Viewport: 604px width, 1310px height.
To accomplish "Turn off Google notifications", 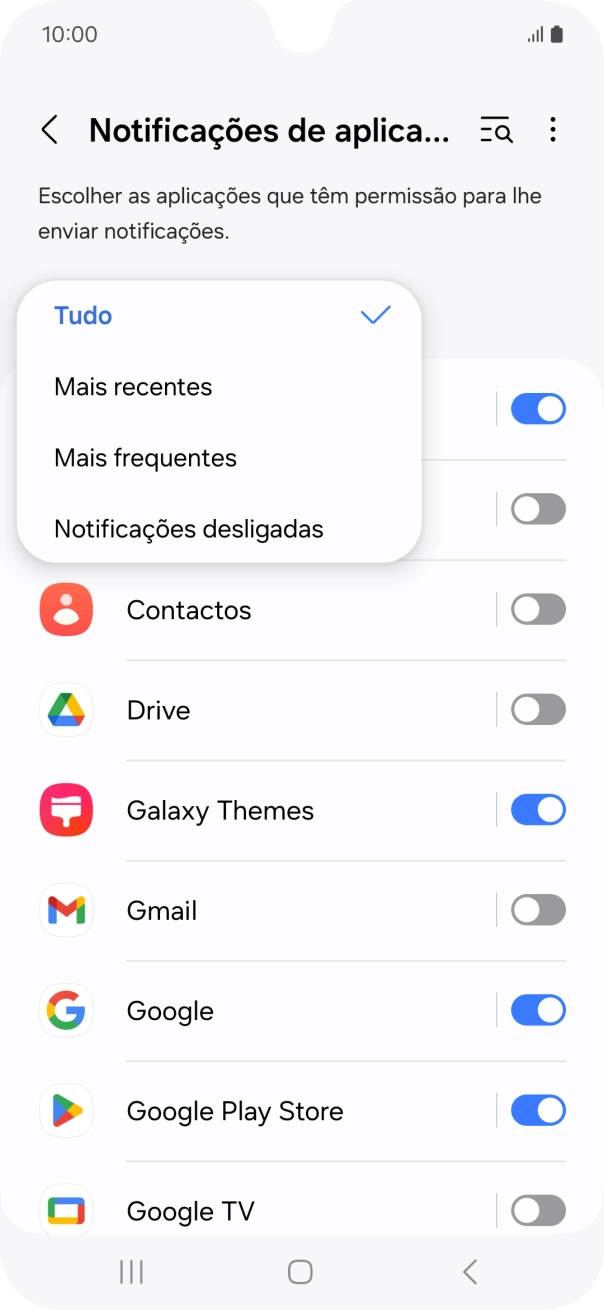I will (x=538, y=1011).
